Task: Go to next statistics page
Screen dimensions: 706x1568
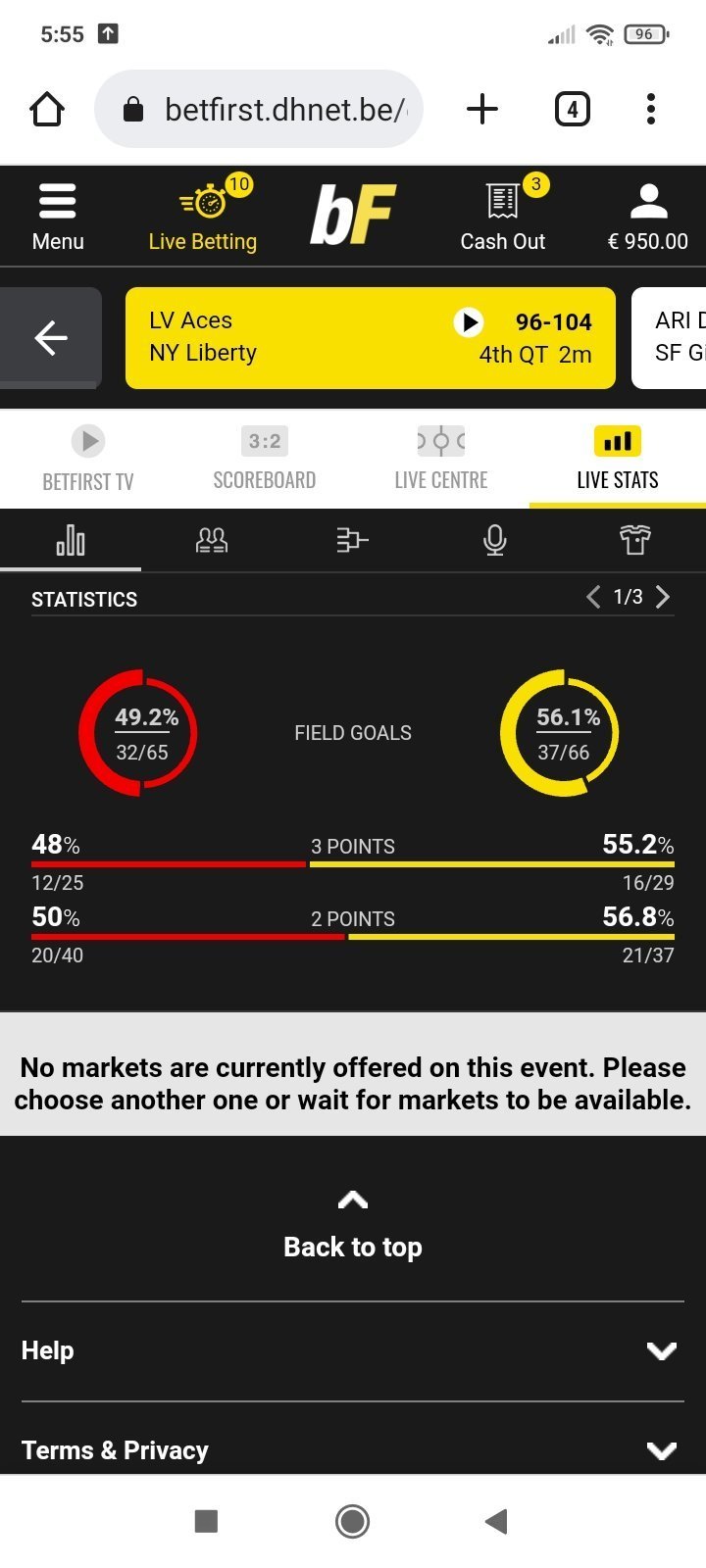Action: pyautogui.click(x=663, y=597)
